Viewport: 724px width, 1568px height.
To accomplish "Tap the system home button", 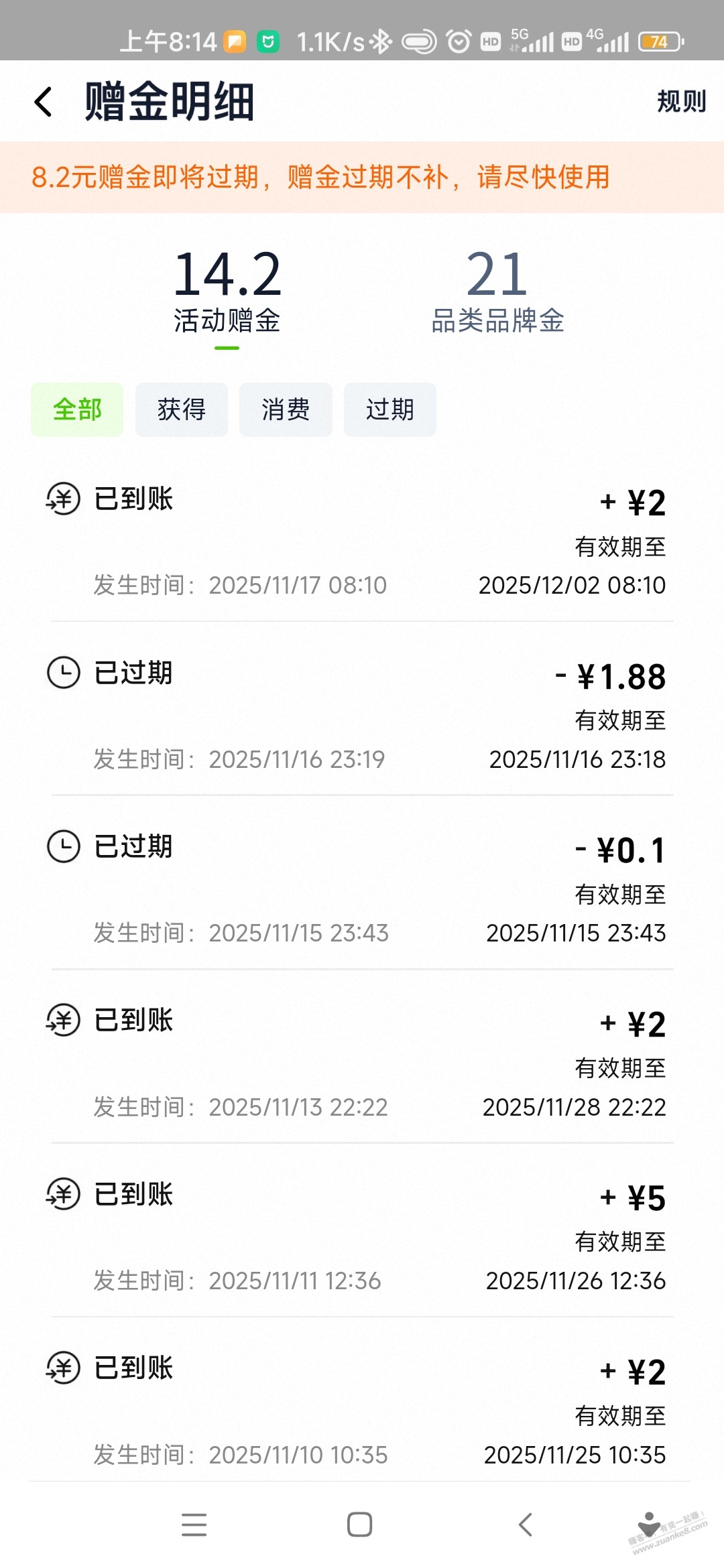I will coord(360,1524).
